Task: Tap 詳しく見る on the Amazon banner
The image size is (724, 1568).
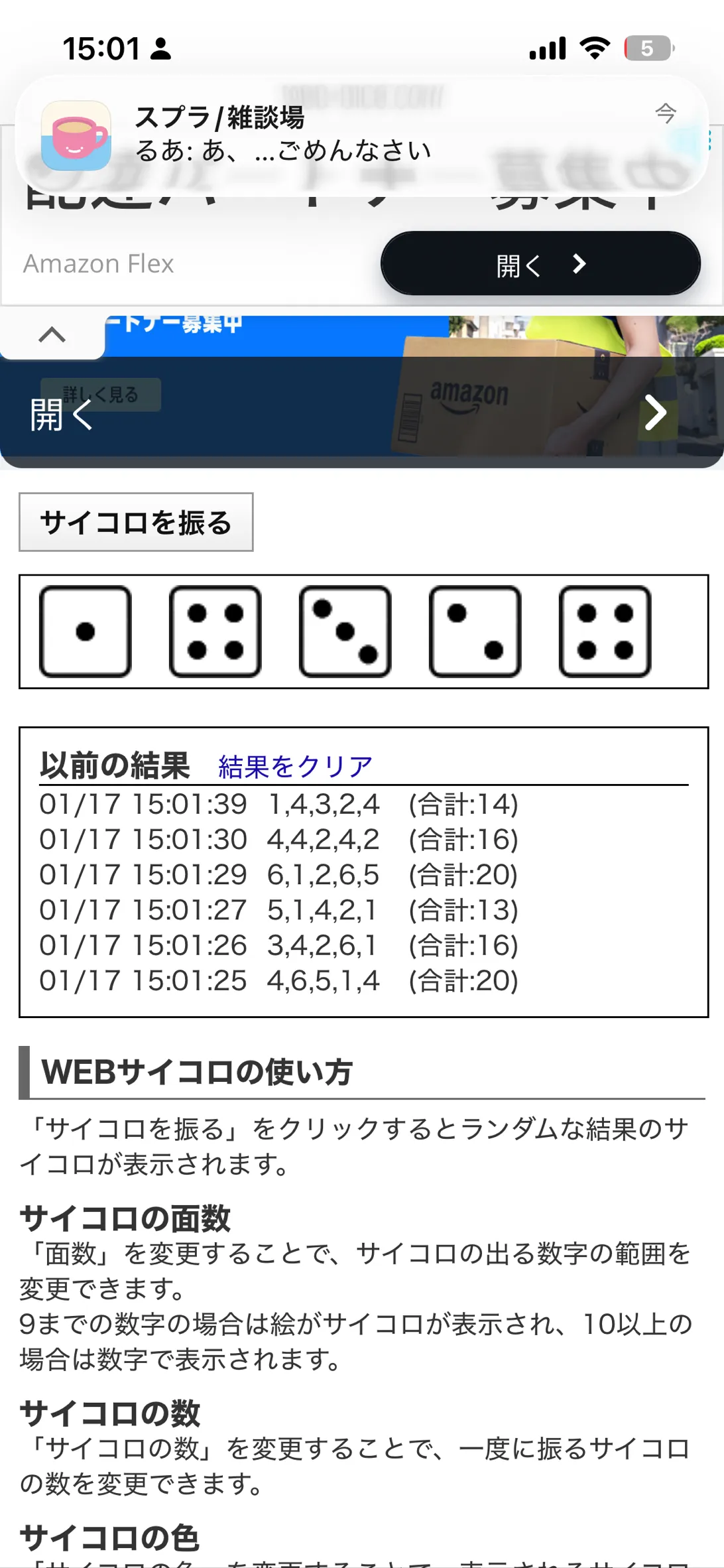Action: point(101,395)
